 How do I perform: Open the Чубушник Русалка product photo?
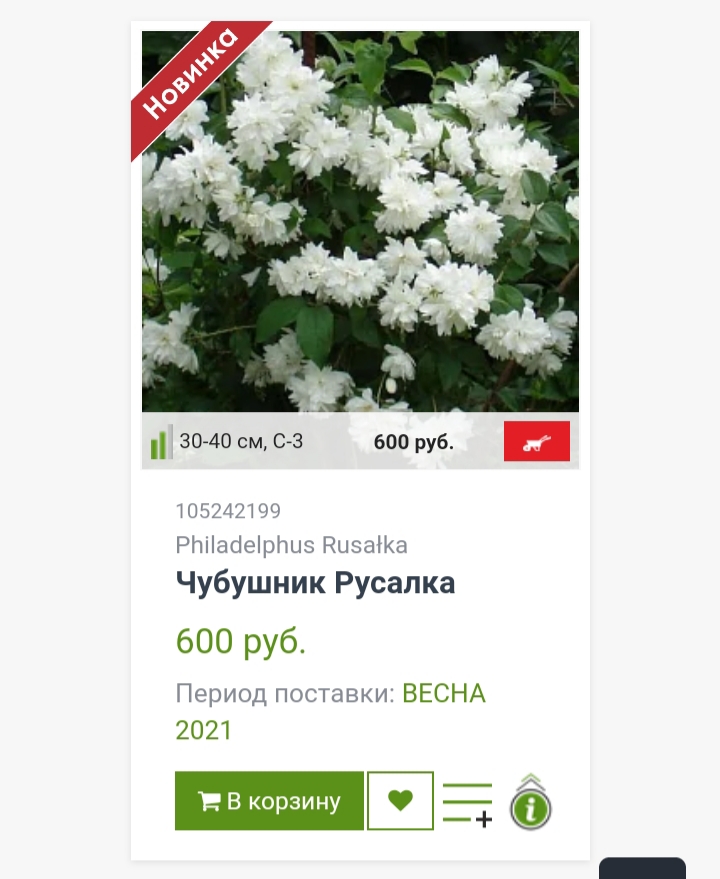pyautogui.click(x=360, y=220)
